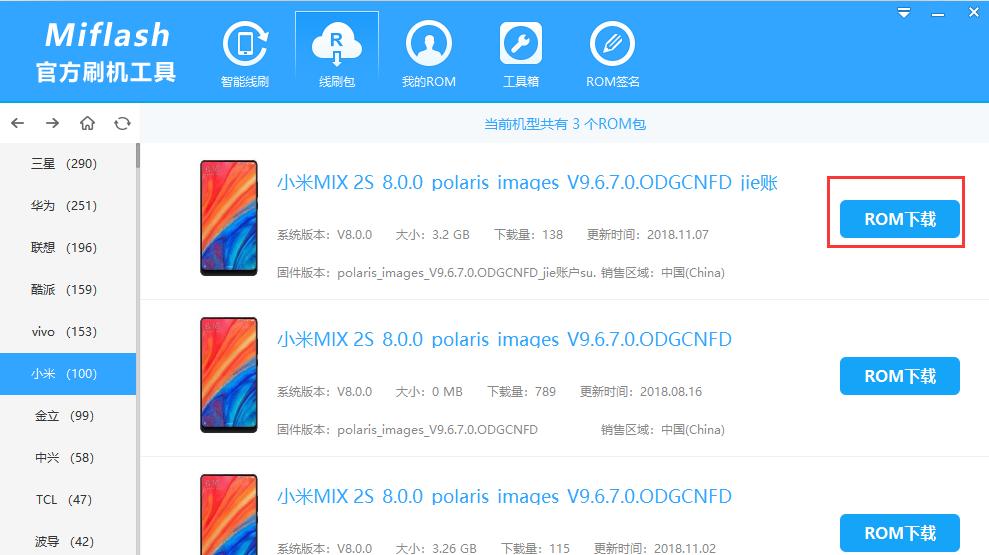The image size is (989, 555).
Task: Download the ROM updated 2018.11.07
Action: (x=899, y=219)
